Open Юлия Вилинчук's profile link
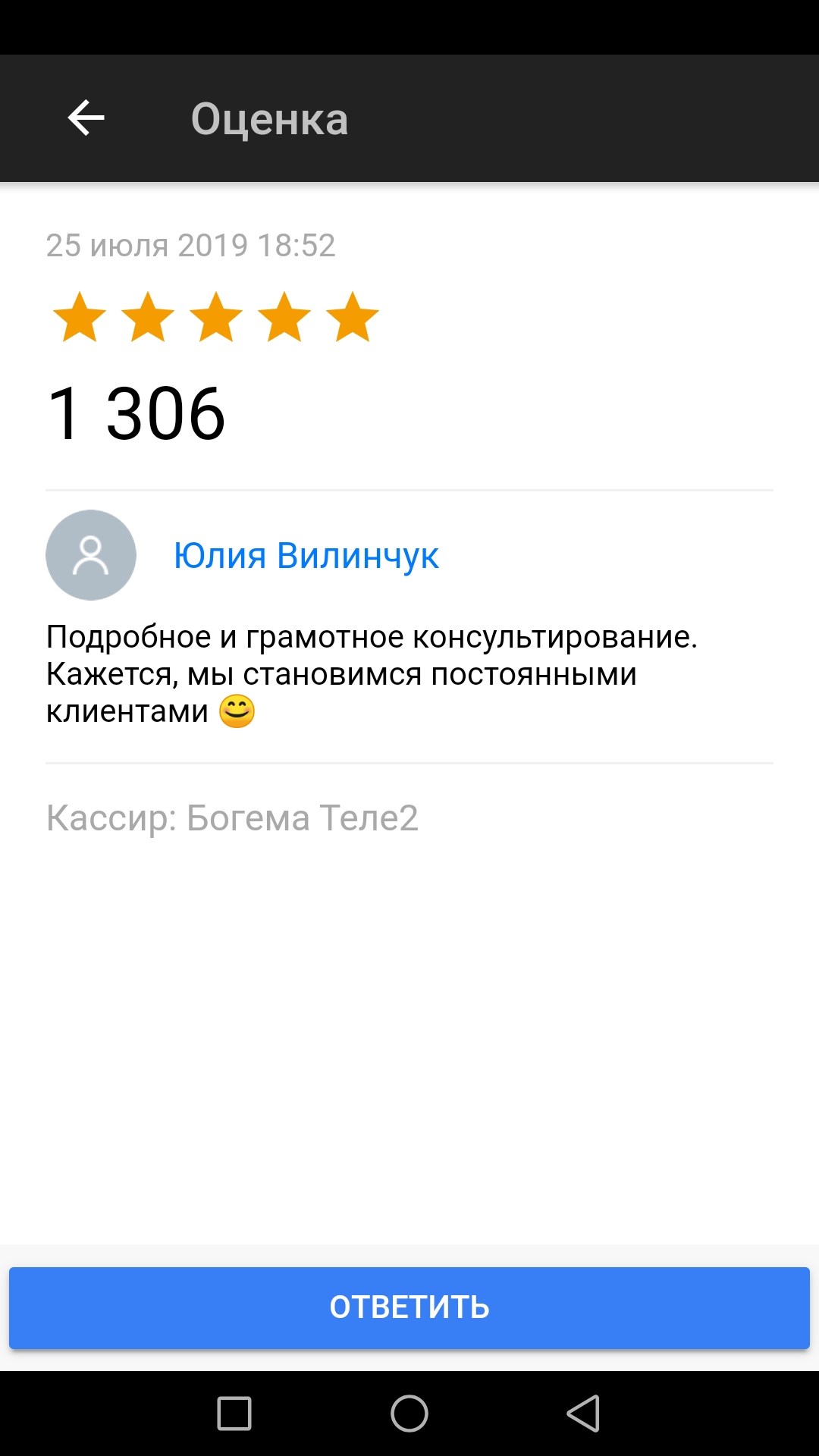819x1456 pixels. point(306,556)
